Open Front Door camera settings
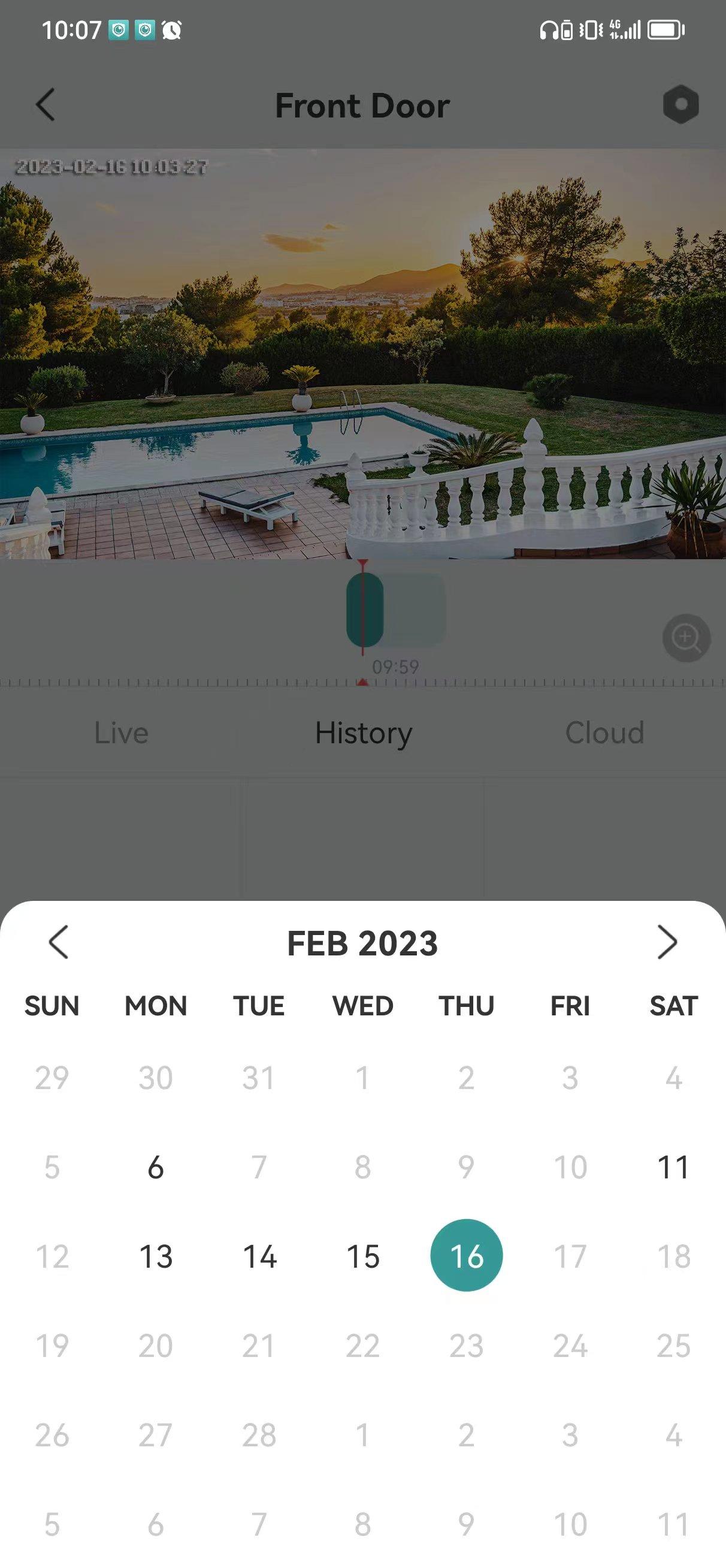726x1568 pixels. click(680, 105)
